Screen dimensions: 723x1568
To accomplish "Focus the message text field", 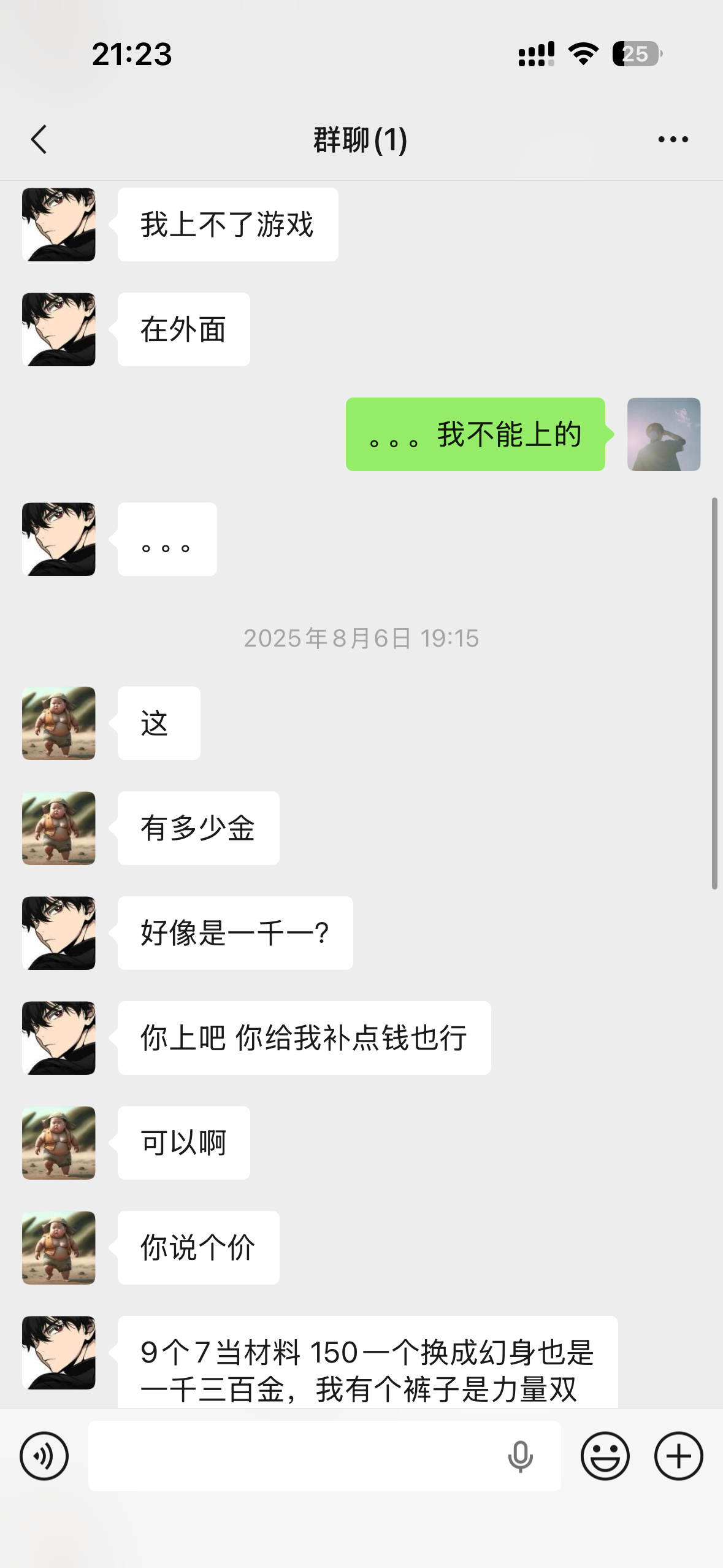I will pos(294,1456).
